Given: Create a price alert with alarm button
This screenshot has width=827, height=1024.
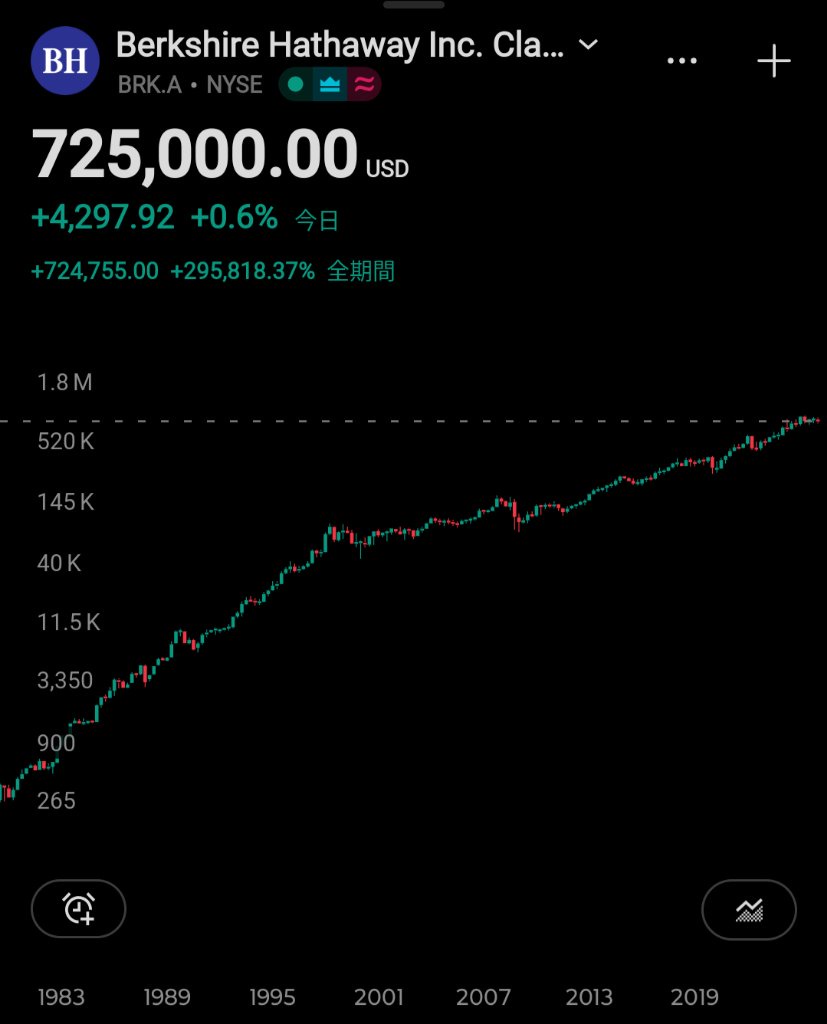Looking at the screenshot, I should 79,909.
